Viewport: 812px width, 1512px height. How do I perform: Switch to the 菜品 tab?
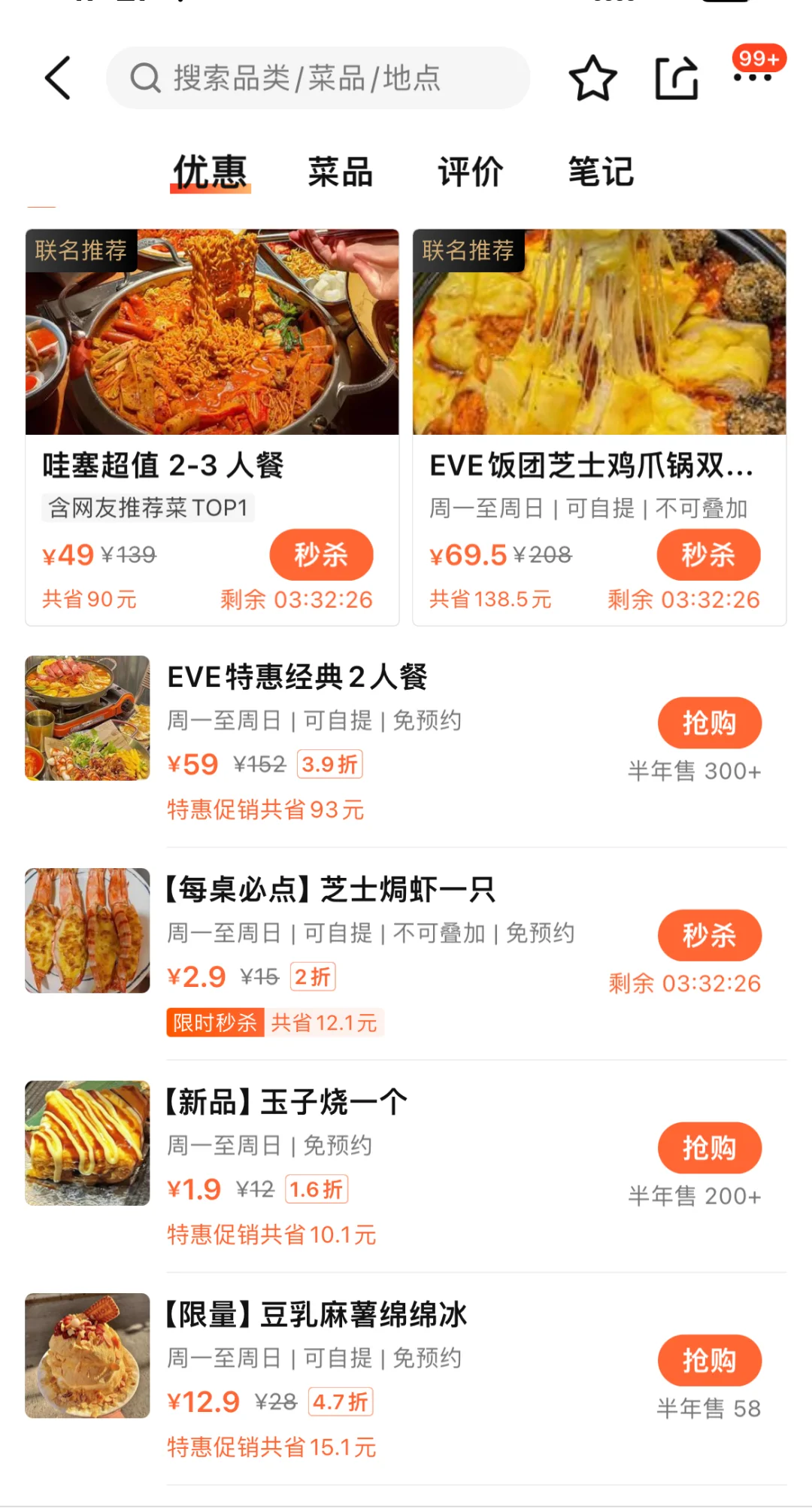click(340, 172)
